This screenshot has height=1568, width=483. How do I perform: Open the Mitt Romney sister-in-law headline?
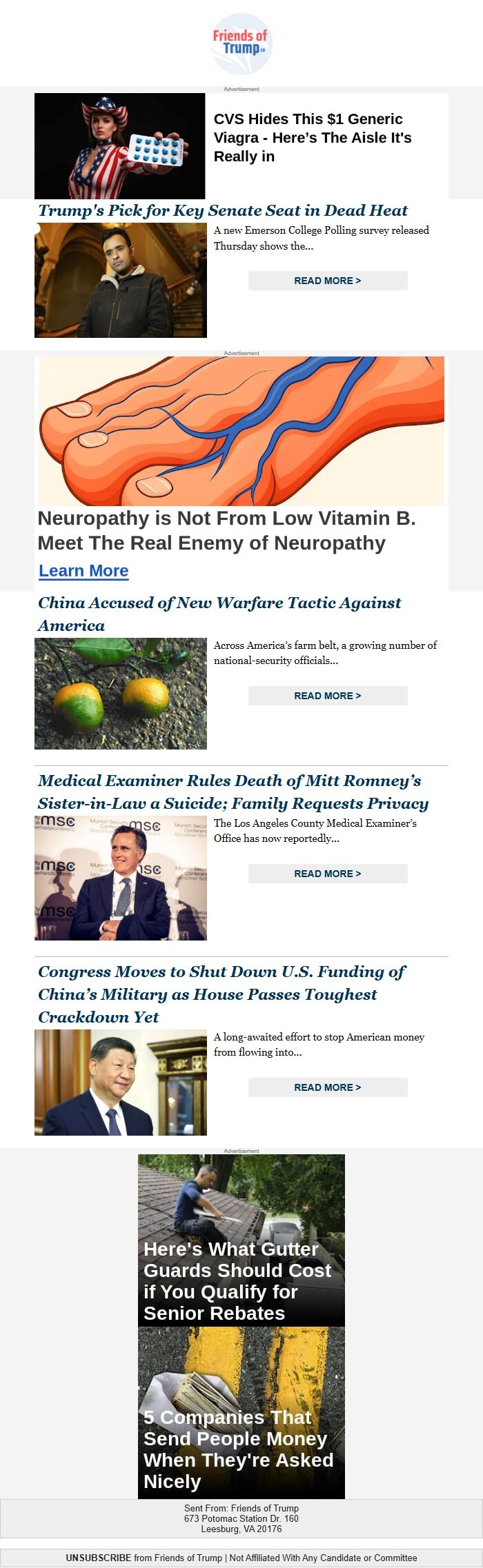point(233,792)
